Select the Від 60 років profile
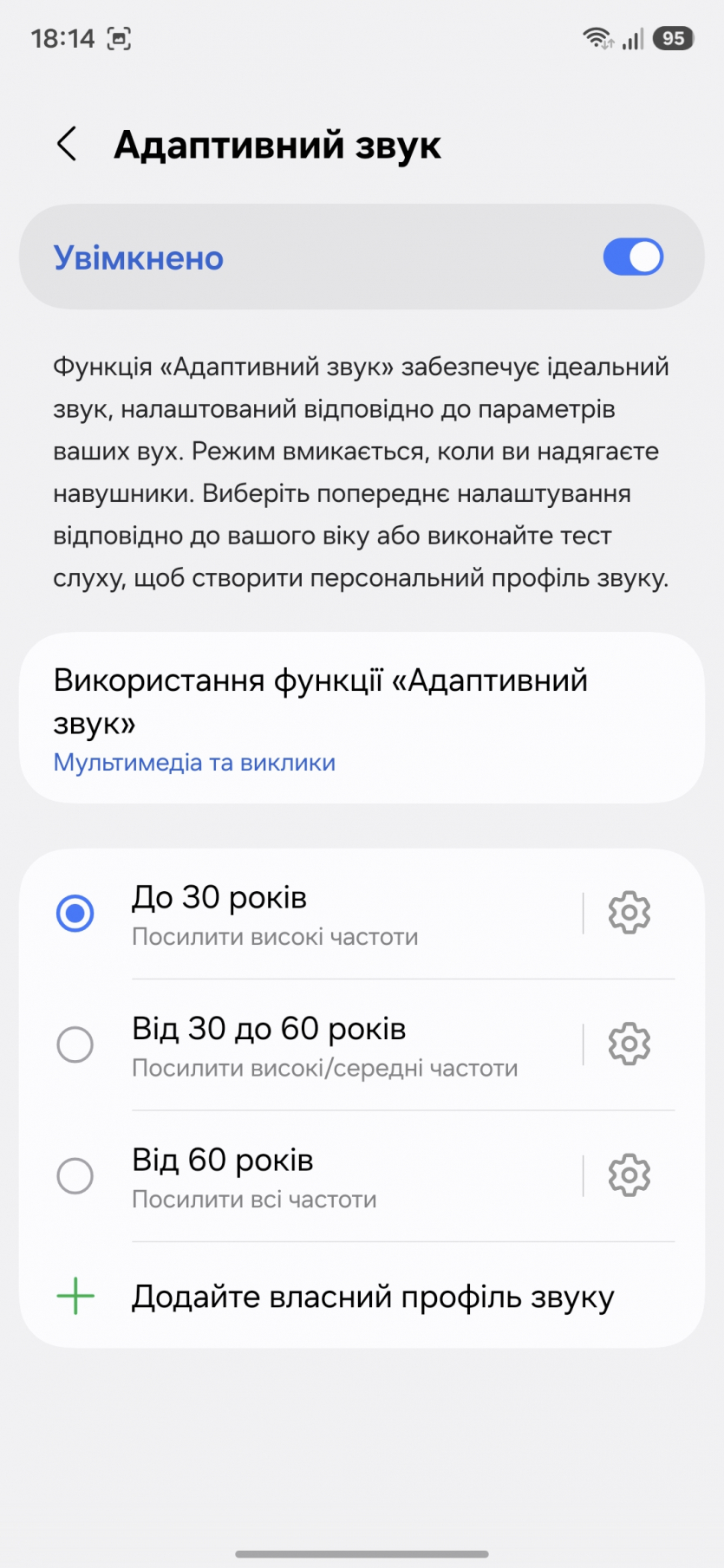This screenshot has width=724, height=1568. tap(75, 1176)
